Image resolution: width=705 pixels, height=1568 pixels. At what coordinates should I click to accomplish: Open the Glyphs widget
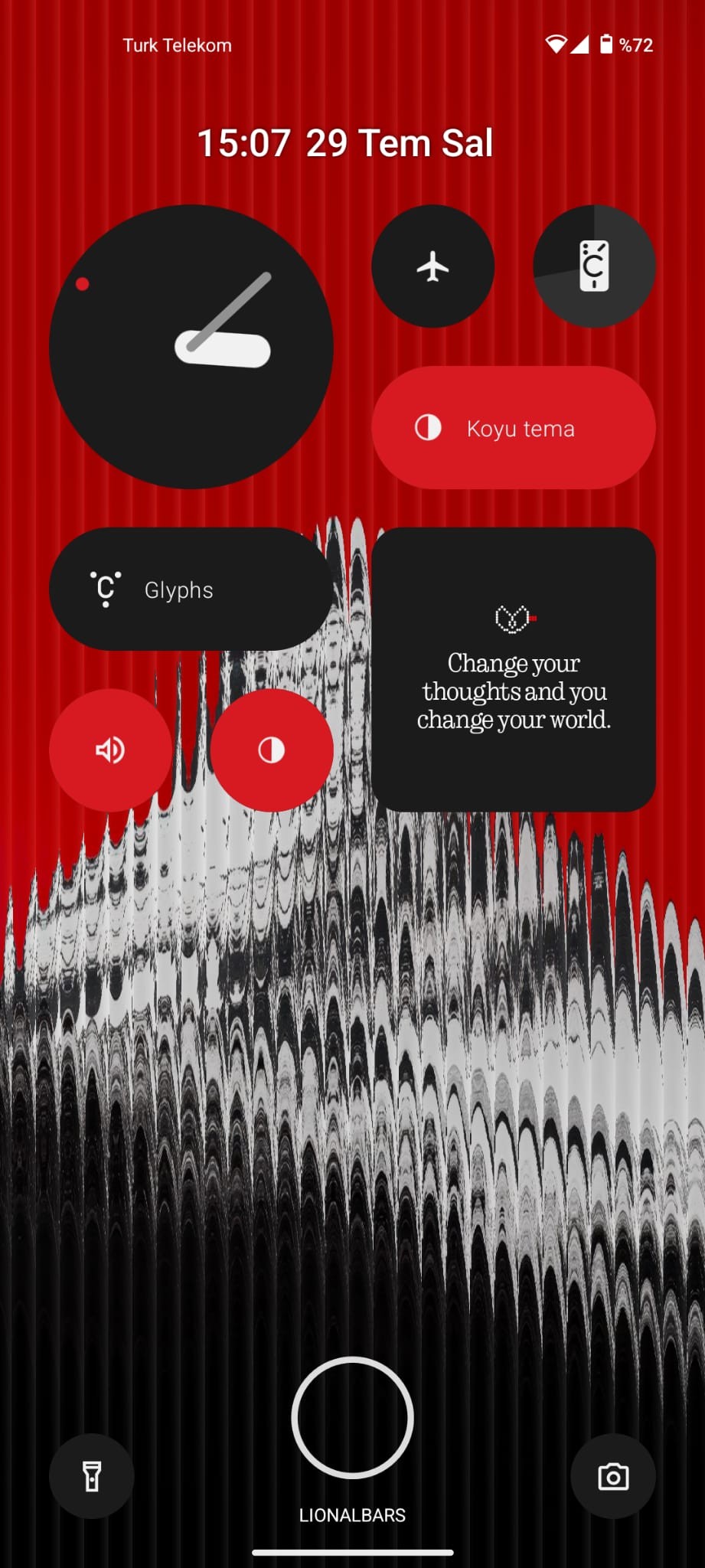click(191, 590)
